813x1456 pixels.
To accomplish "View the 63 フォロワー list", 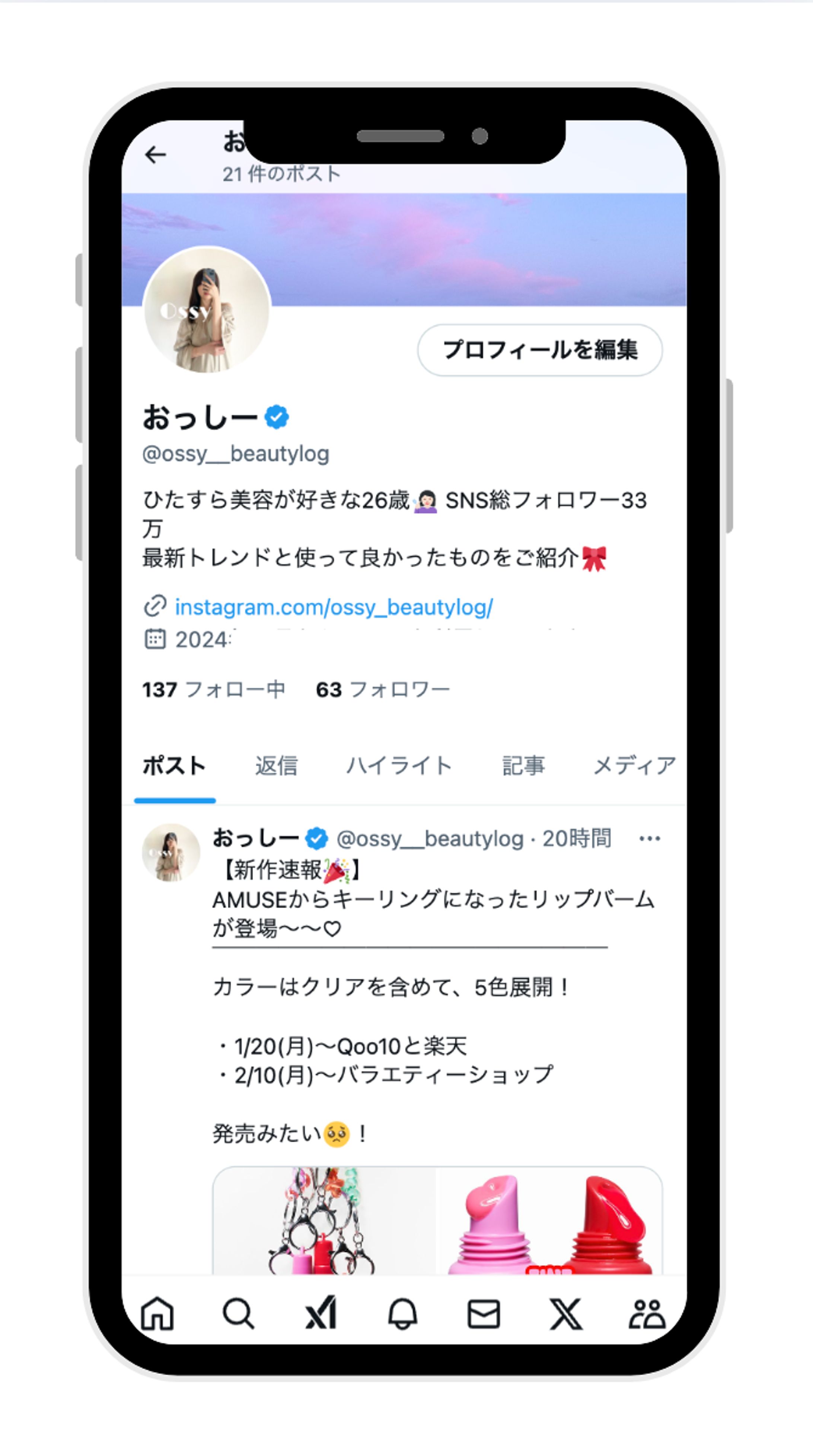I will click(x=382, y=690).
